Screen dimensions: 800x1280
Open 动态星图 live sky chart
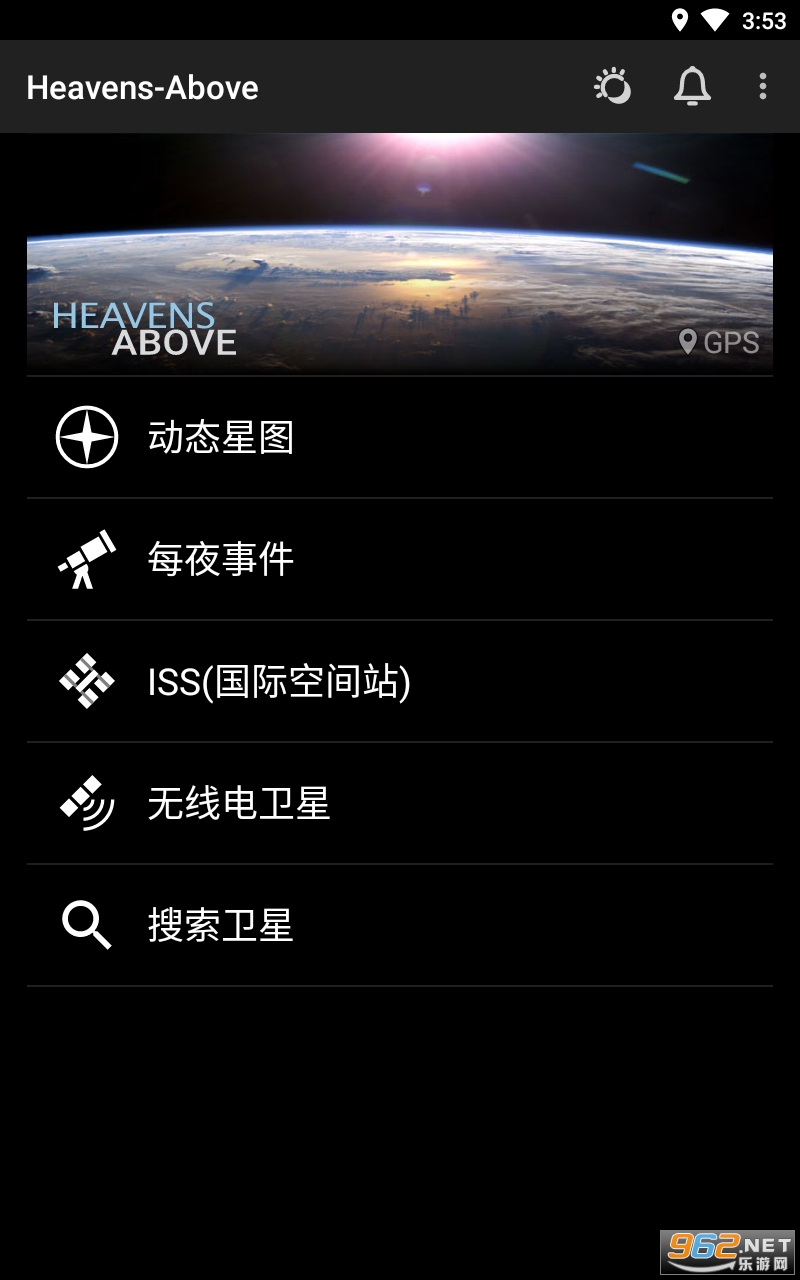(x=400, y=437)
